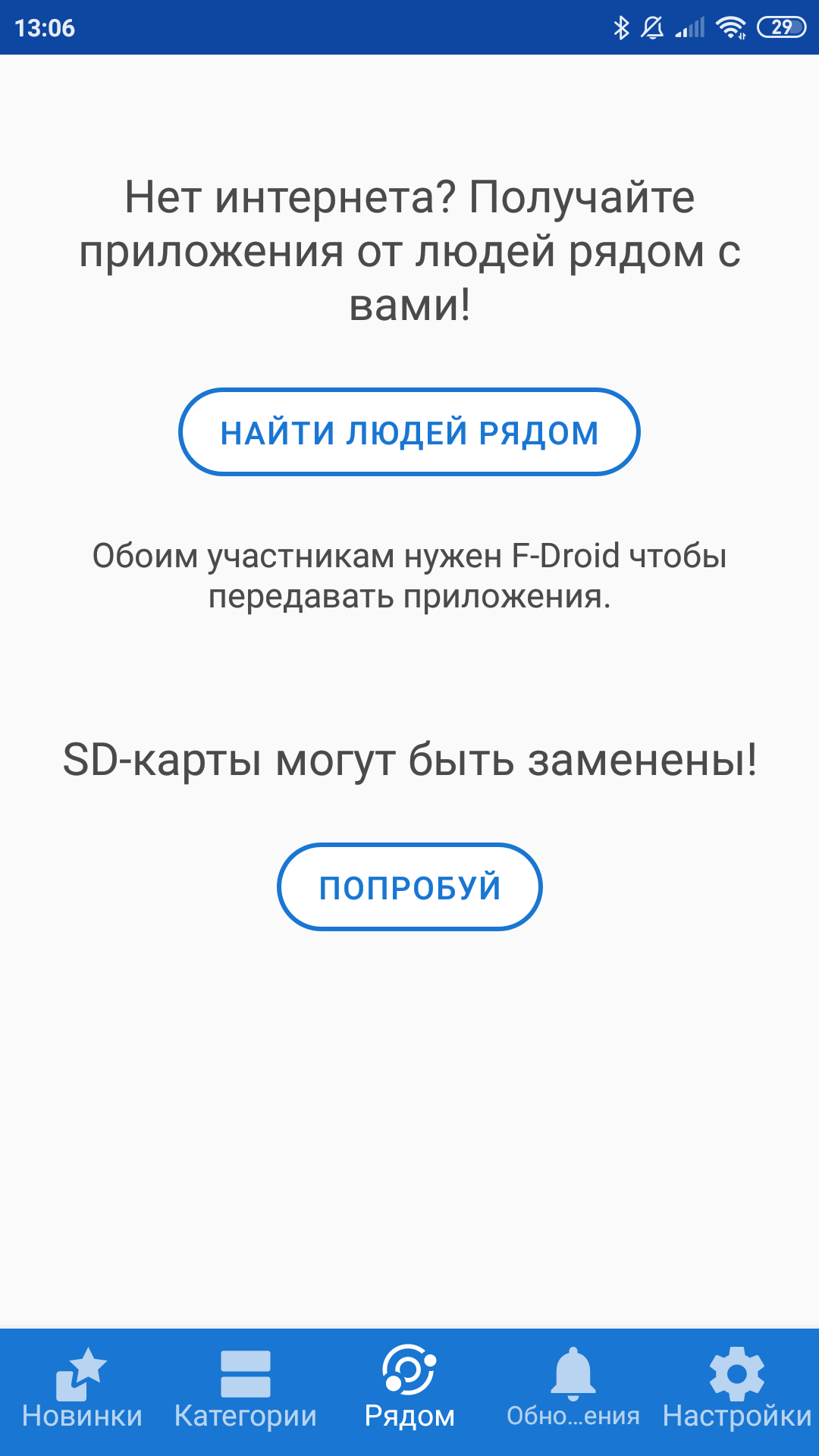This screenshot has width=819, height=1456.
Task: Switch to the Новинки tab
Action: point(82,1392)
